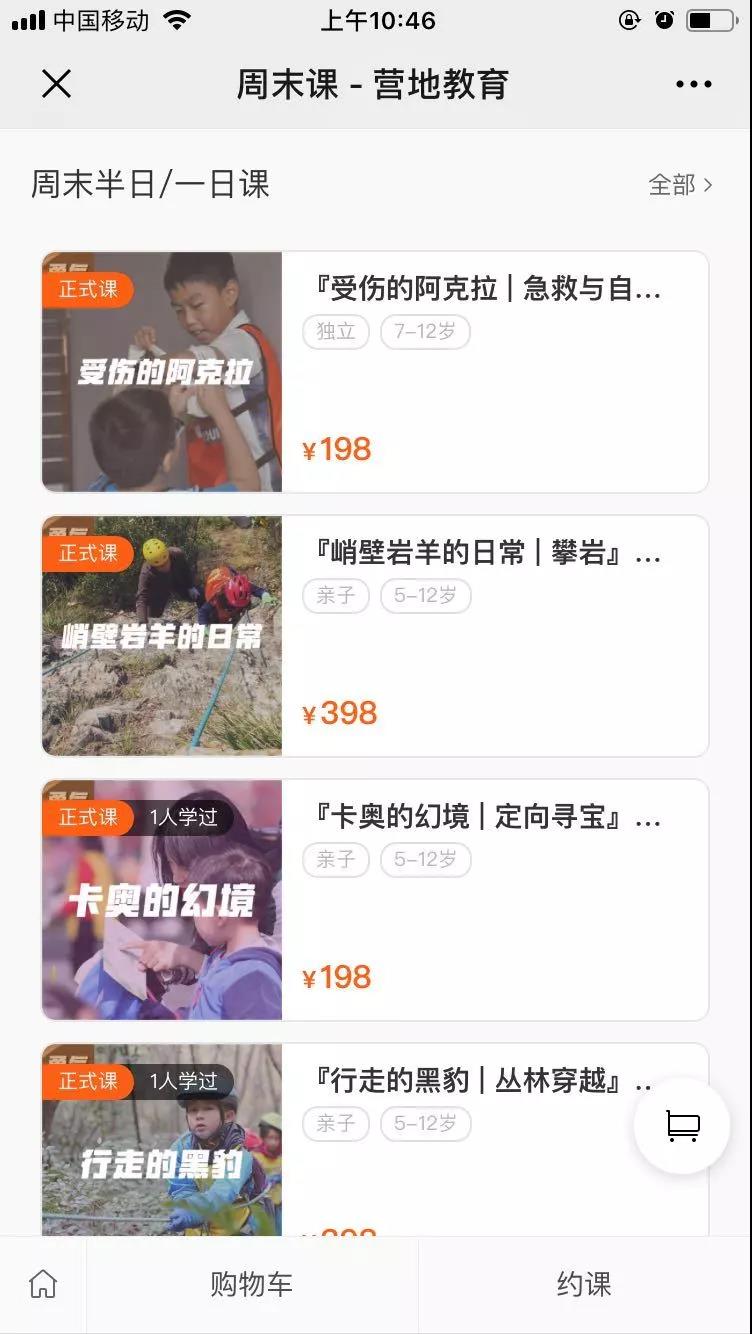Open the 卡奥的幻境 orienteering course card
752x1334 pixels.
pyautogui.click(x=375, y=900)
